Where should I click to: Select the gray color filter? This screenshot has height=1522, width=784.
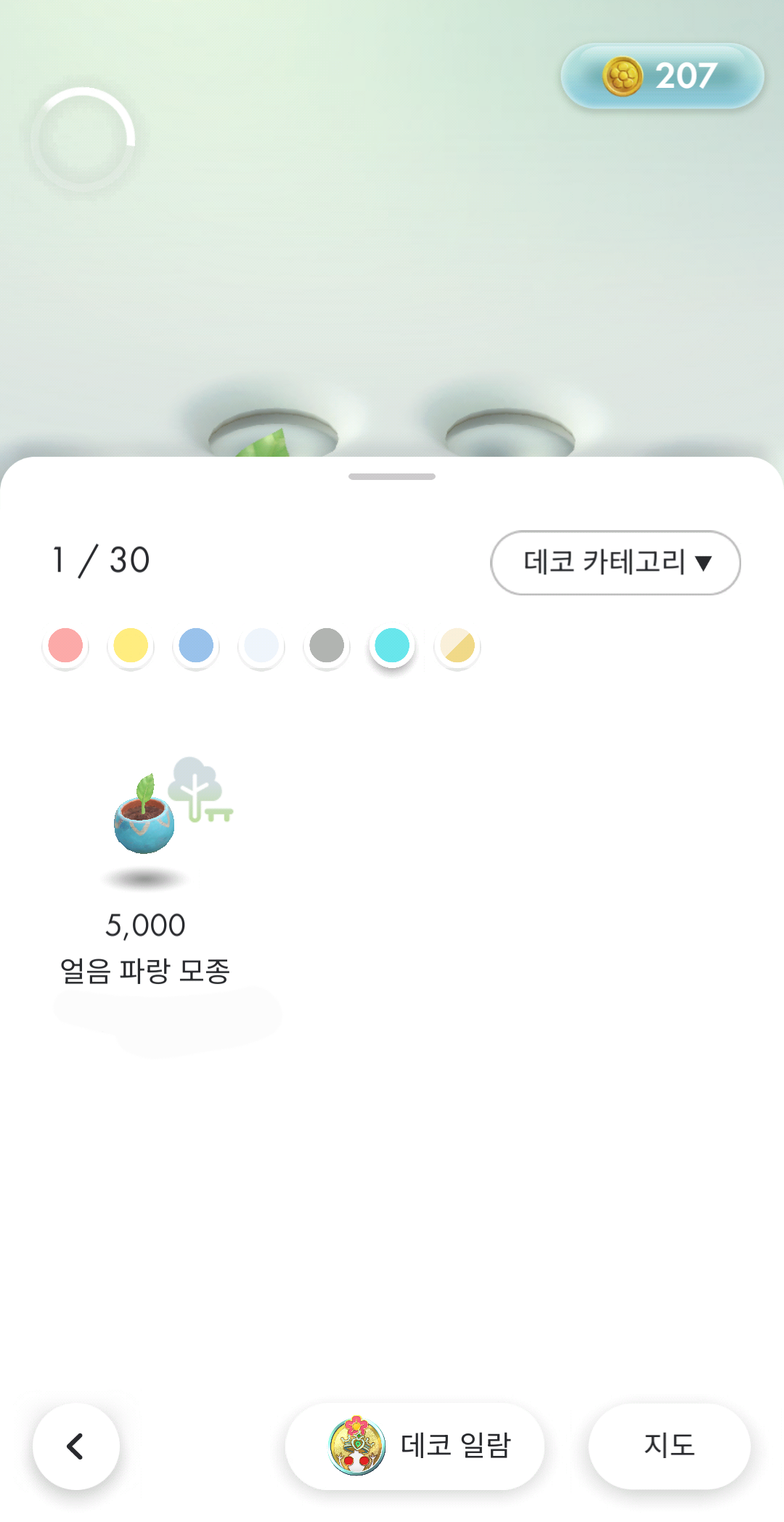327,646
